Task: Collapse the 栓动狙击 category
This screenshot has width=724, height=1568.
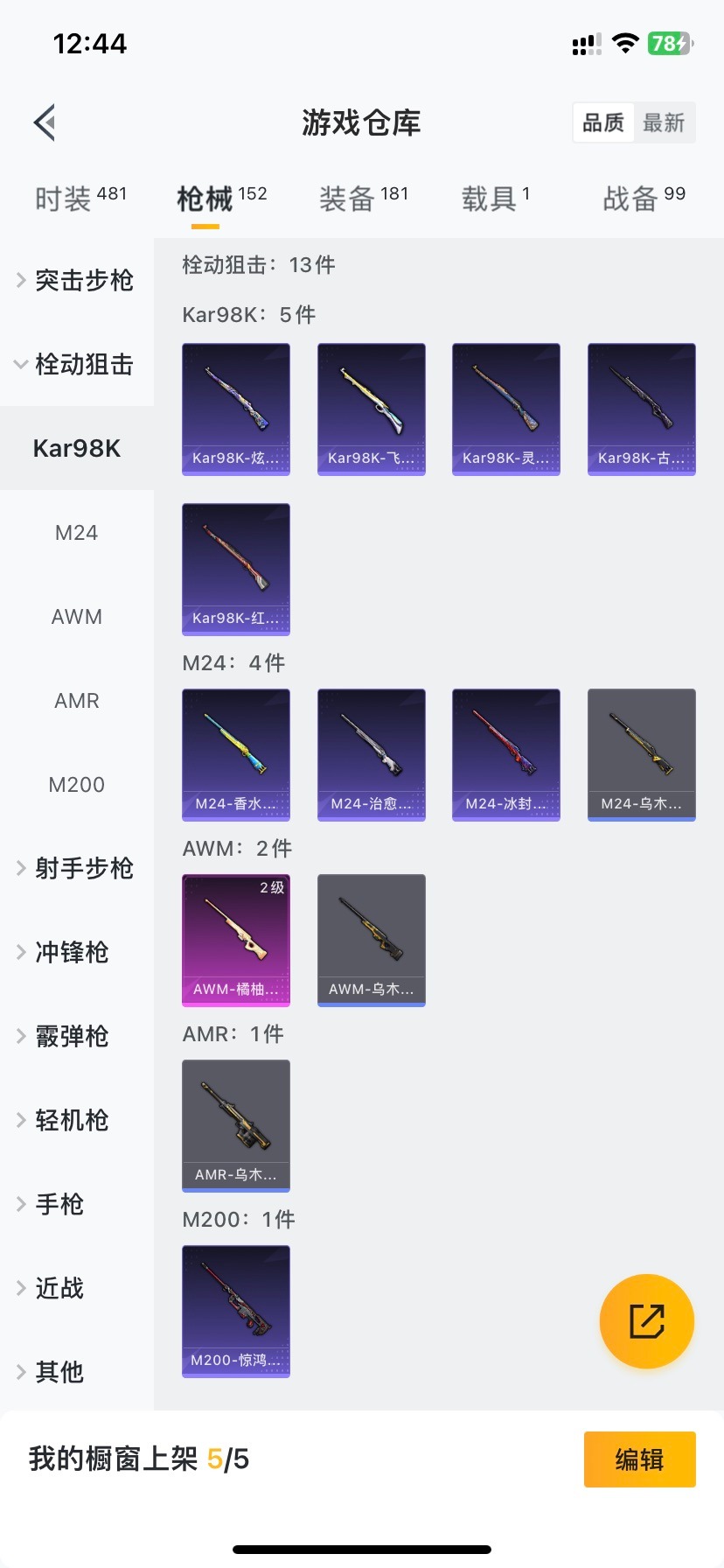Action: tap(77, 364)
